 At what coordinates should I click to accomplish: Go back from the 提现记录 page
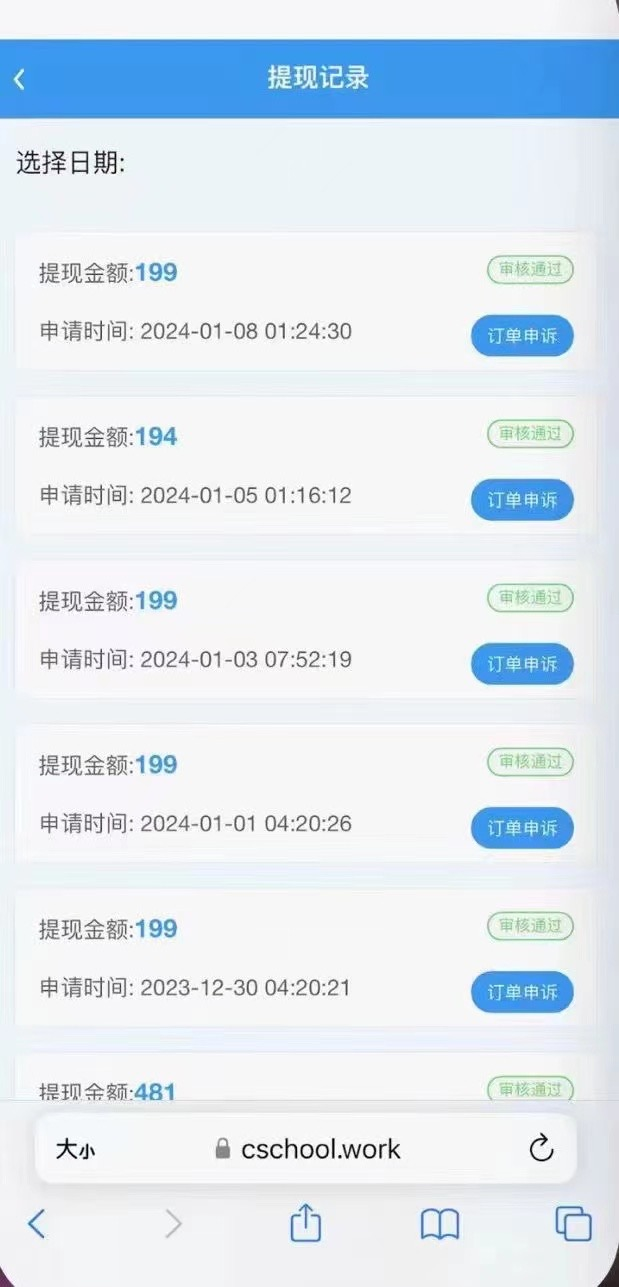(20, 79)
